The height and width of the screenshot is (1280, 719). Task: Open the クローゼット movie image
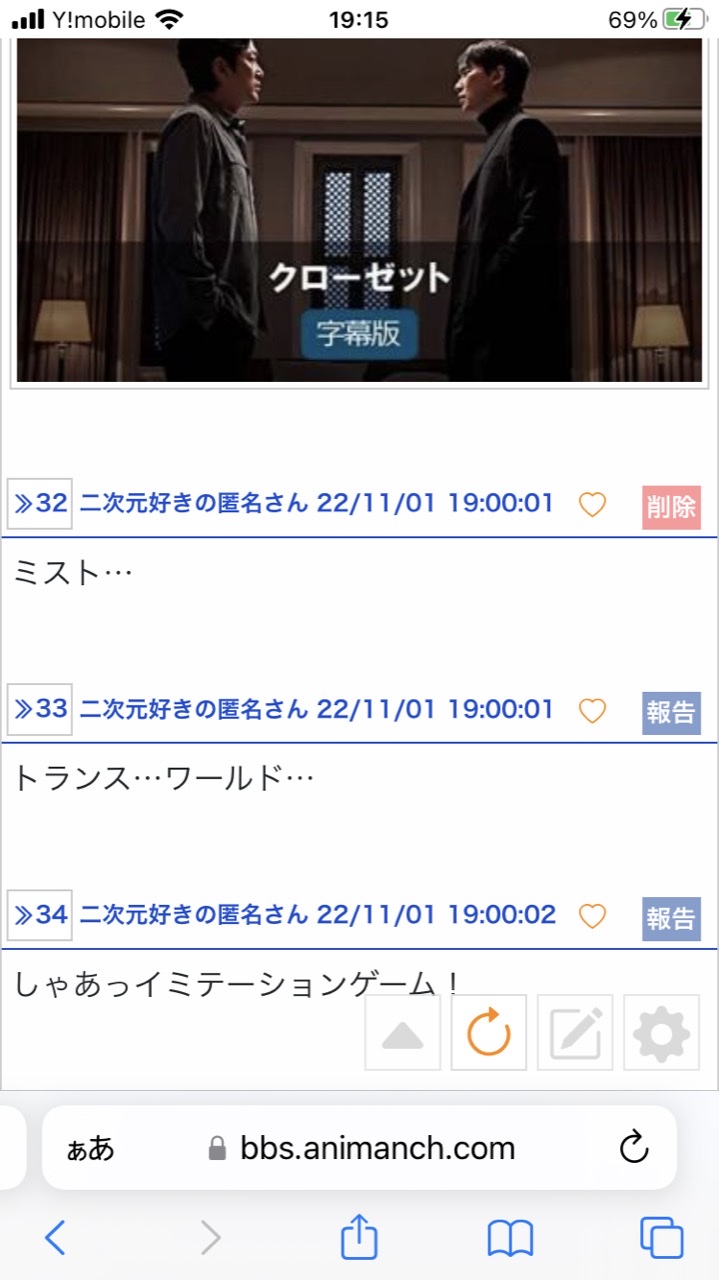[359, 210]
